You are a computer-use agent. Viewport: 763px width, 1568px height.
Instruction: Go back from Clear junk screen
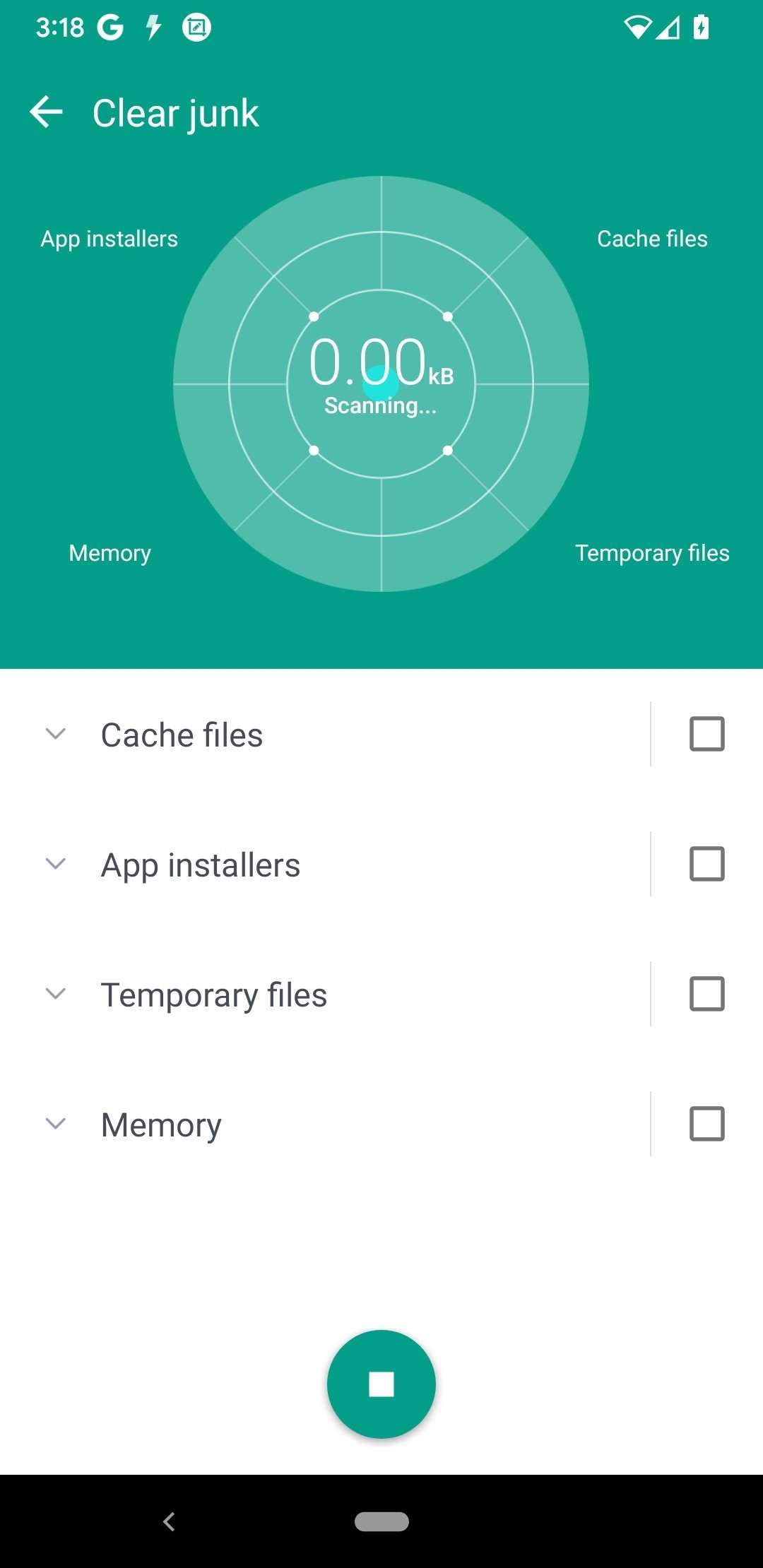pos(47,112)
